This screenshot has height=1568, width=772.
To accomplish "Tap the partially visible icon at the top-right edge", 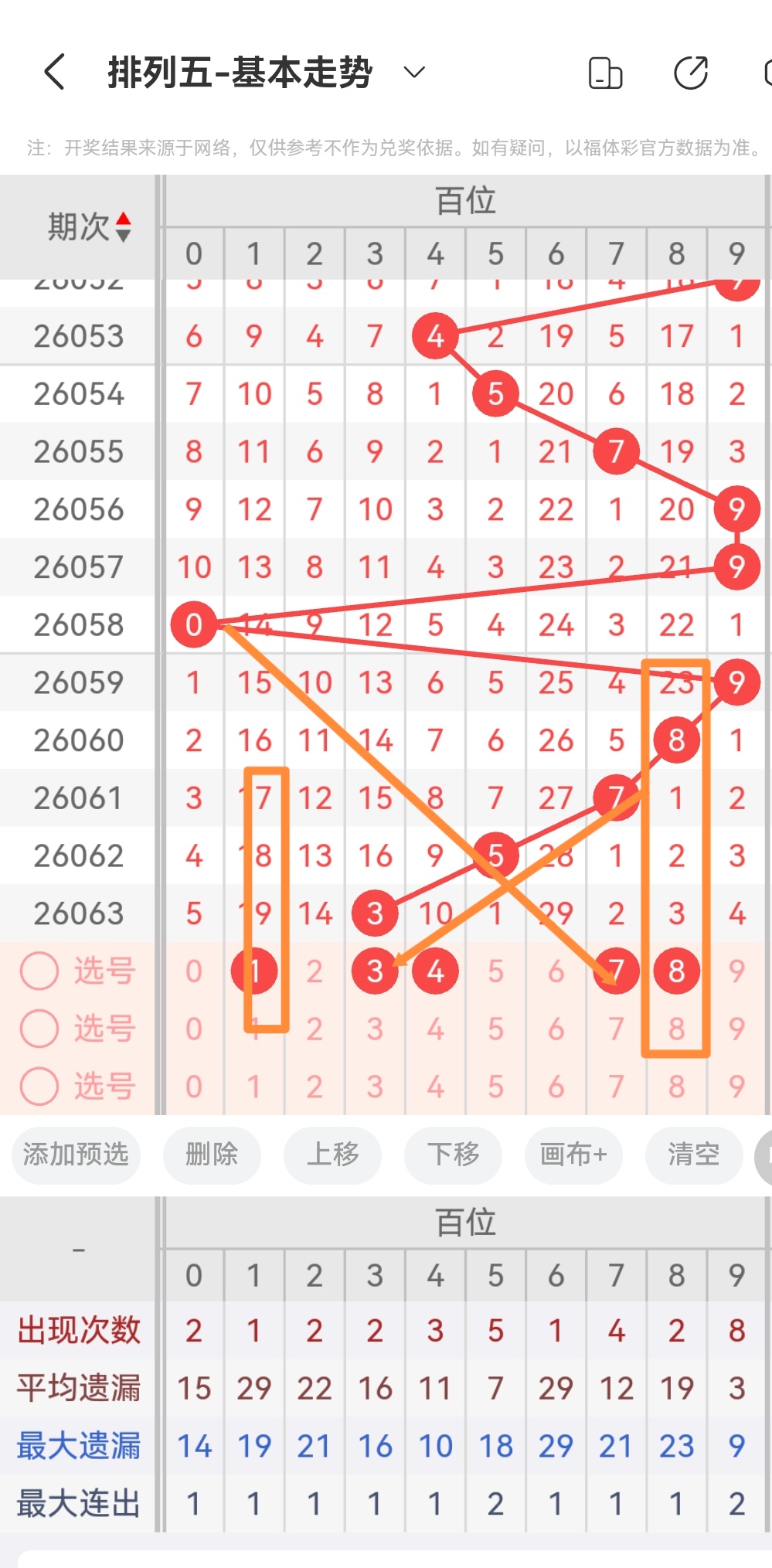I will [765, 72].
